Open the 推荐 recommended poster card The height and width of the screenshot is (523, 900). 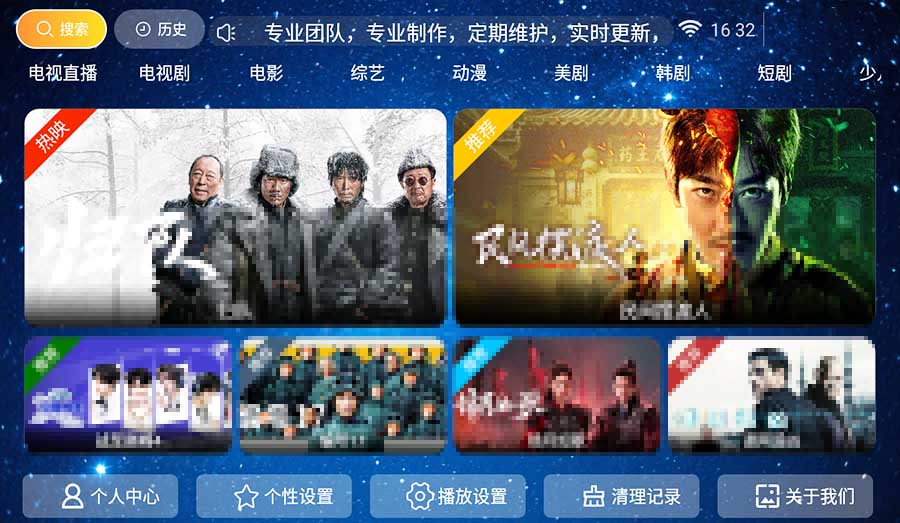(665, 216)
